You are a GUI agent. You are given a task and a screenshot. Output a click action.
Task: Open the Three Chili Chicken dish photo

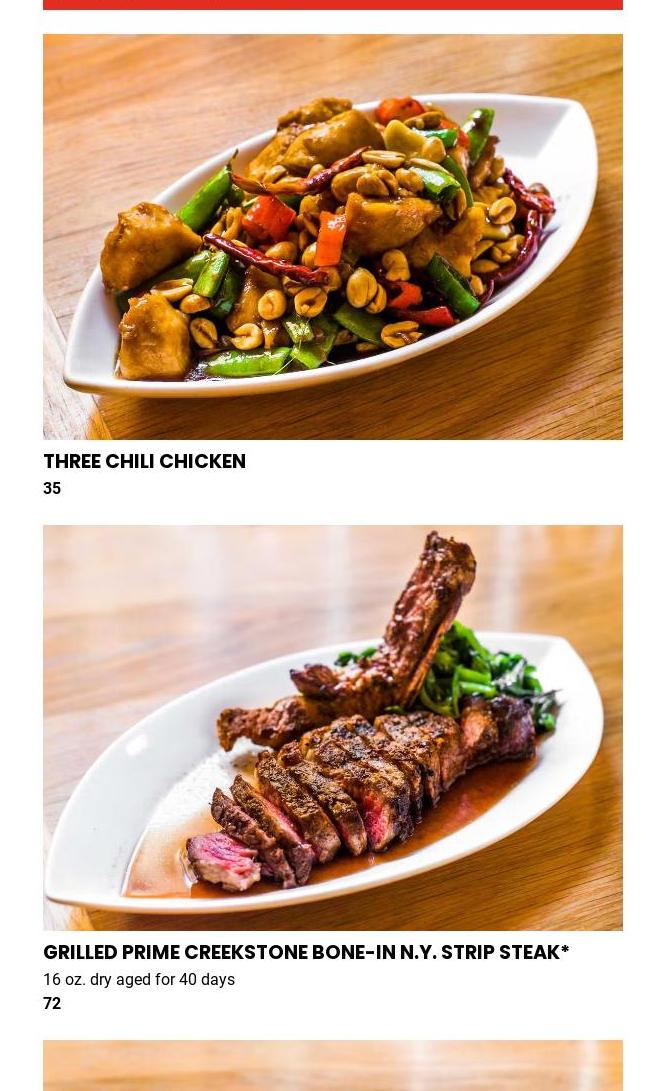332,237
